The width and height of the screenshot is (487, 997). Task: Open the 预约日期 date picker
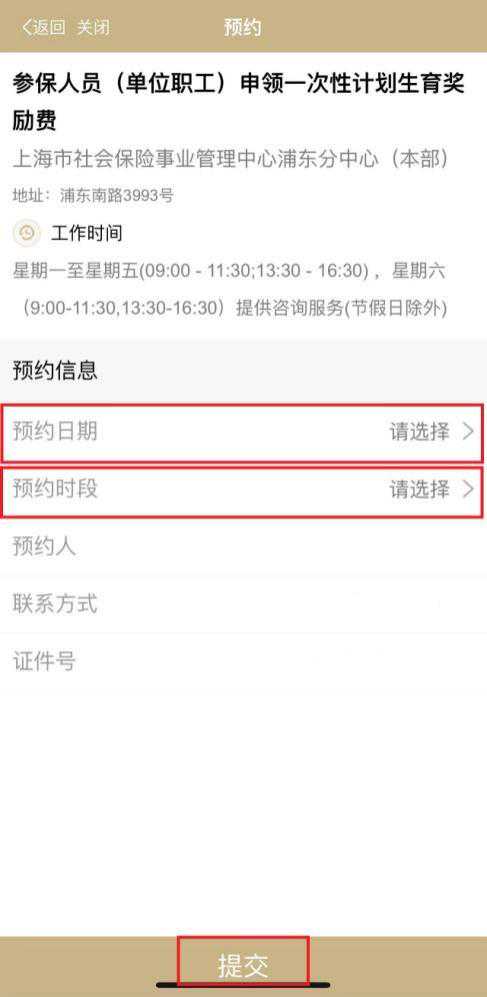[242, 432]
